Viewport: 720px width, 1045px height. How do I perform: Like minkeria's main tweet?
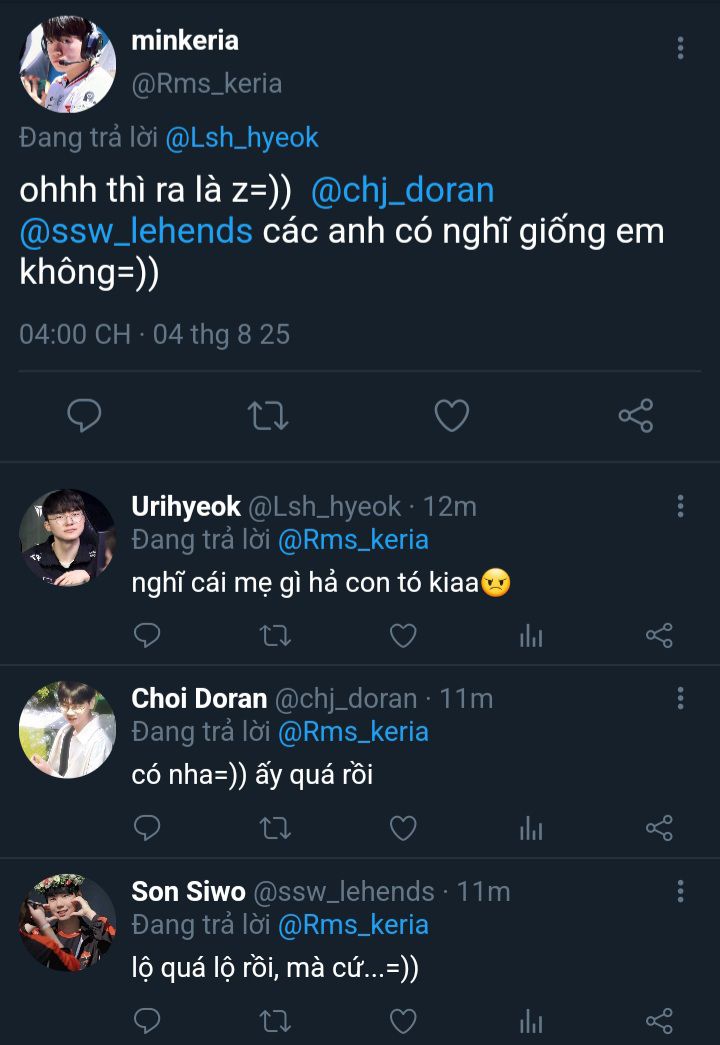point(452,415)
